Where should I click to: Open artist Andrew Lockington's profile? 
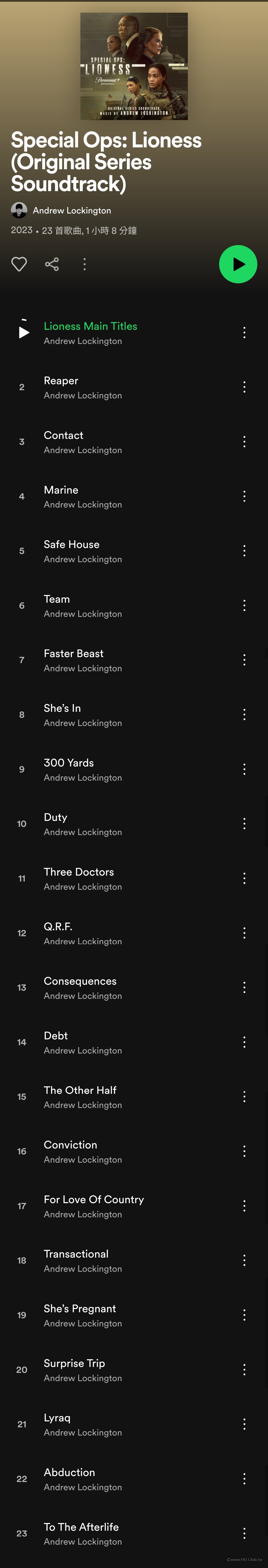[71, 211]
